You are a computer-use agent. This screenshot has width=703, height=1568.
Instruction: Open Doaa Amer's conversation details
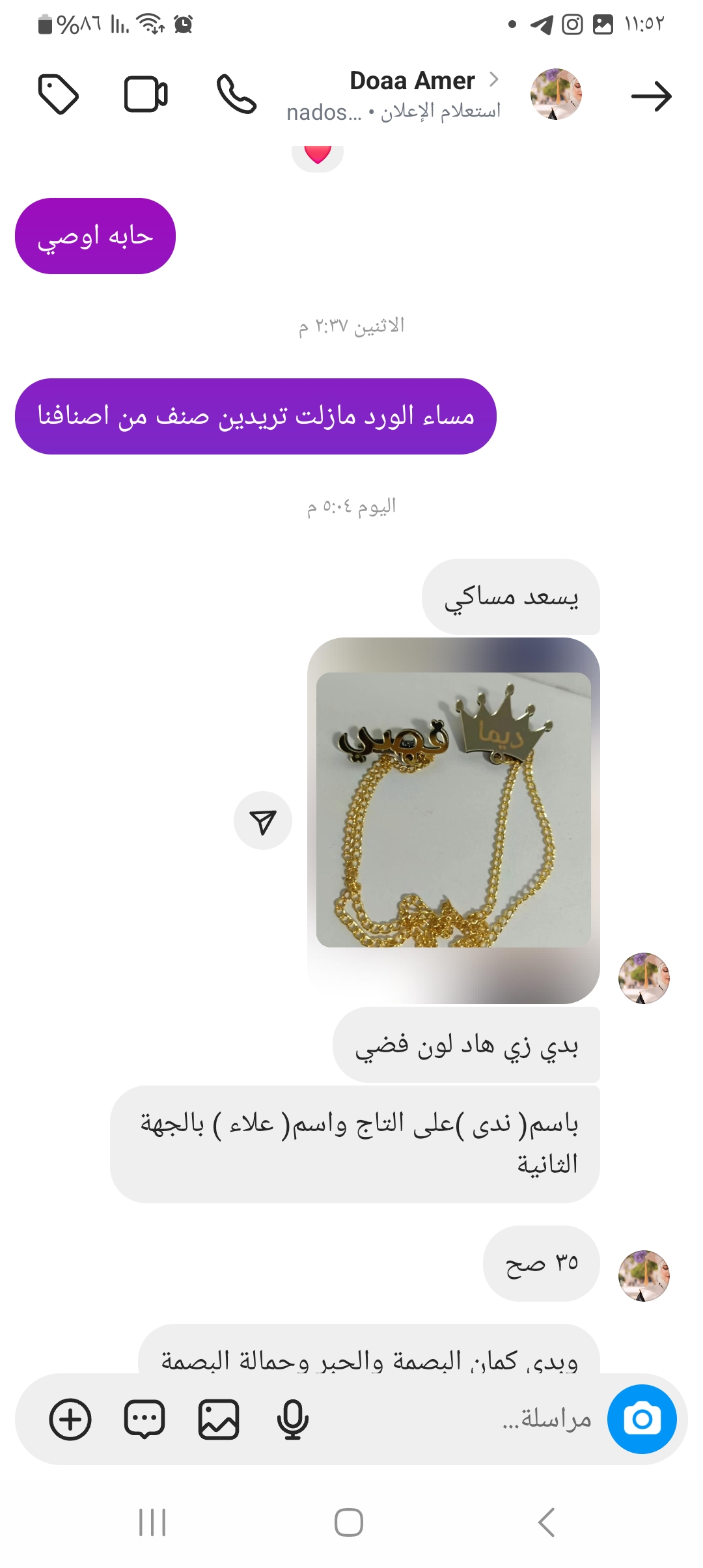click(x=413, y=81)
